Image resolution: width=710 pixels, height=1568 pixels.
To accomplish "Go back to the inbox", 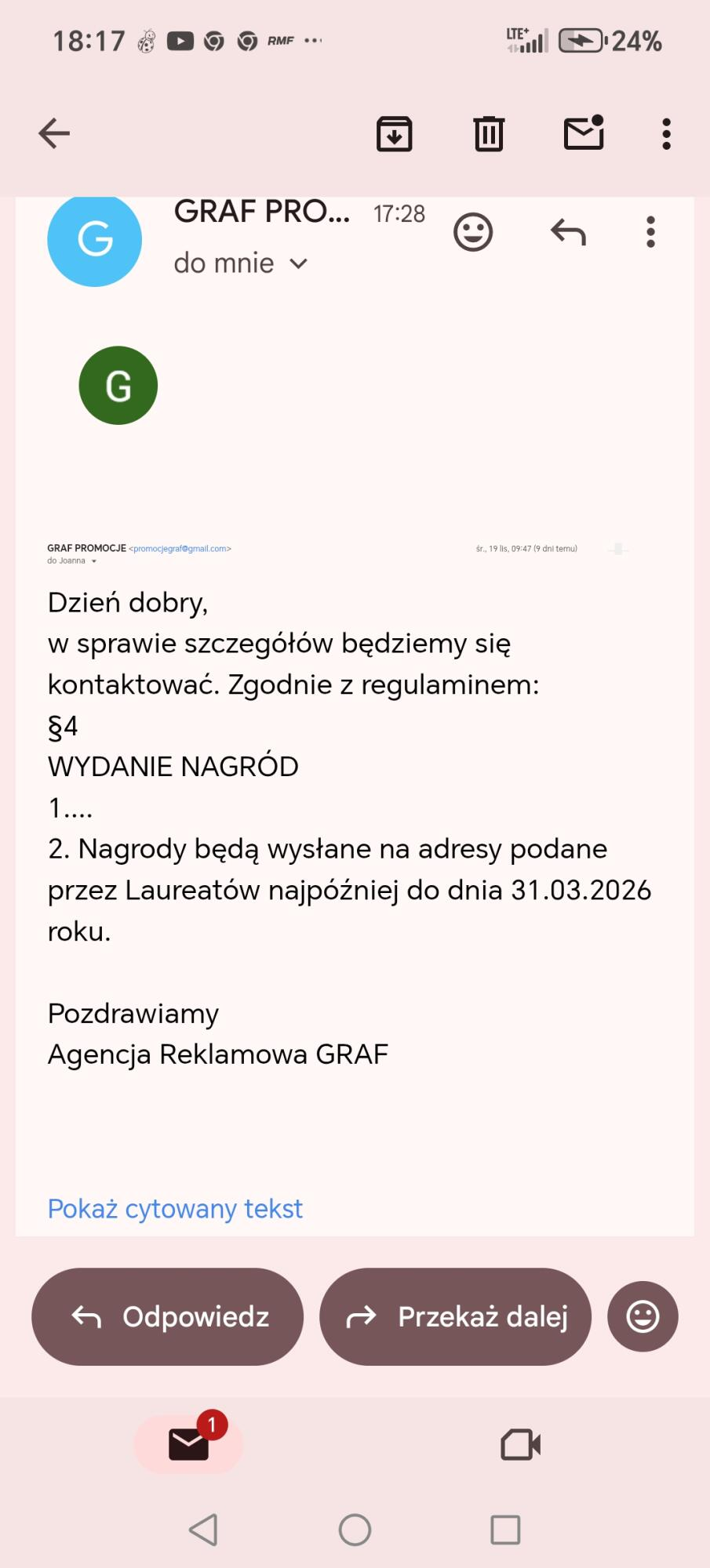I will (x=54, y=133).
